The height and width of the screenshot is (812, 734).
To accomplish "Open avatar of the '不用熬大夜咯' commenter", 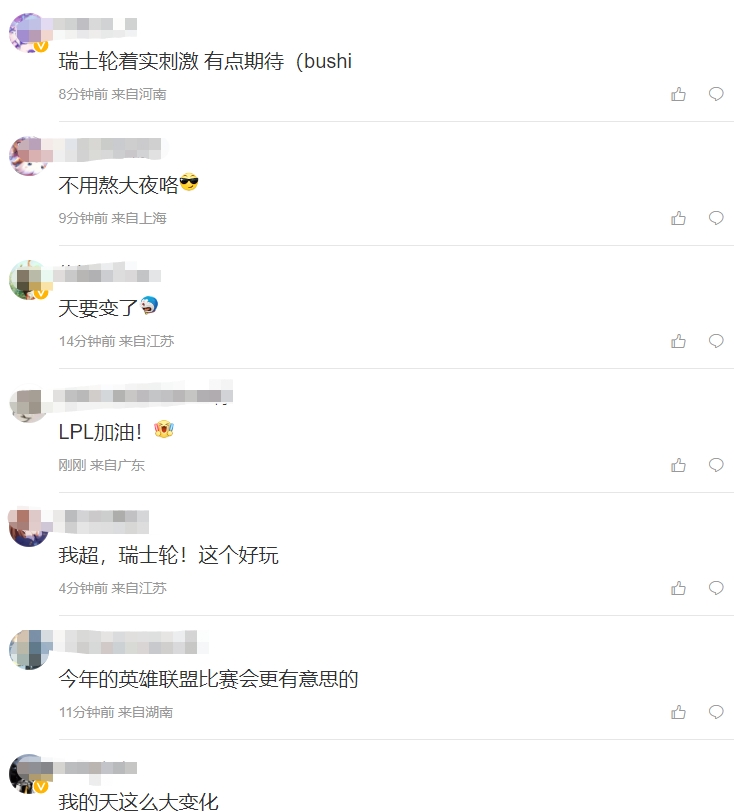I will pos(29,156).
